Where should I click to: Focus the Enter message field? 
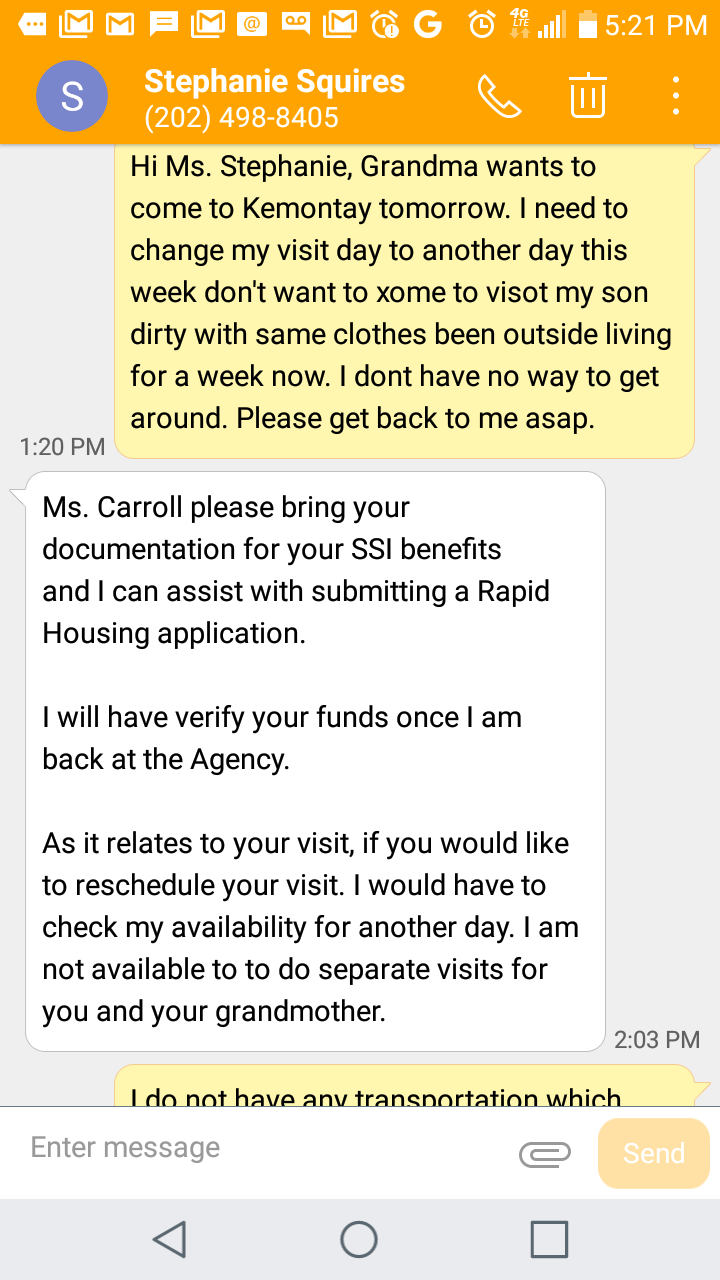tap(265, 1147)
